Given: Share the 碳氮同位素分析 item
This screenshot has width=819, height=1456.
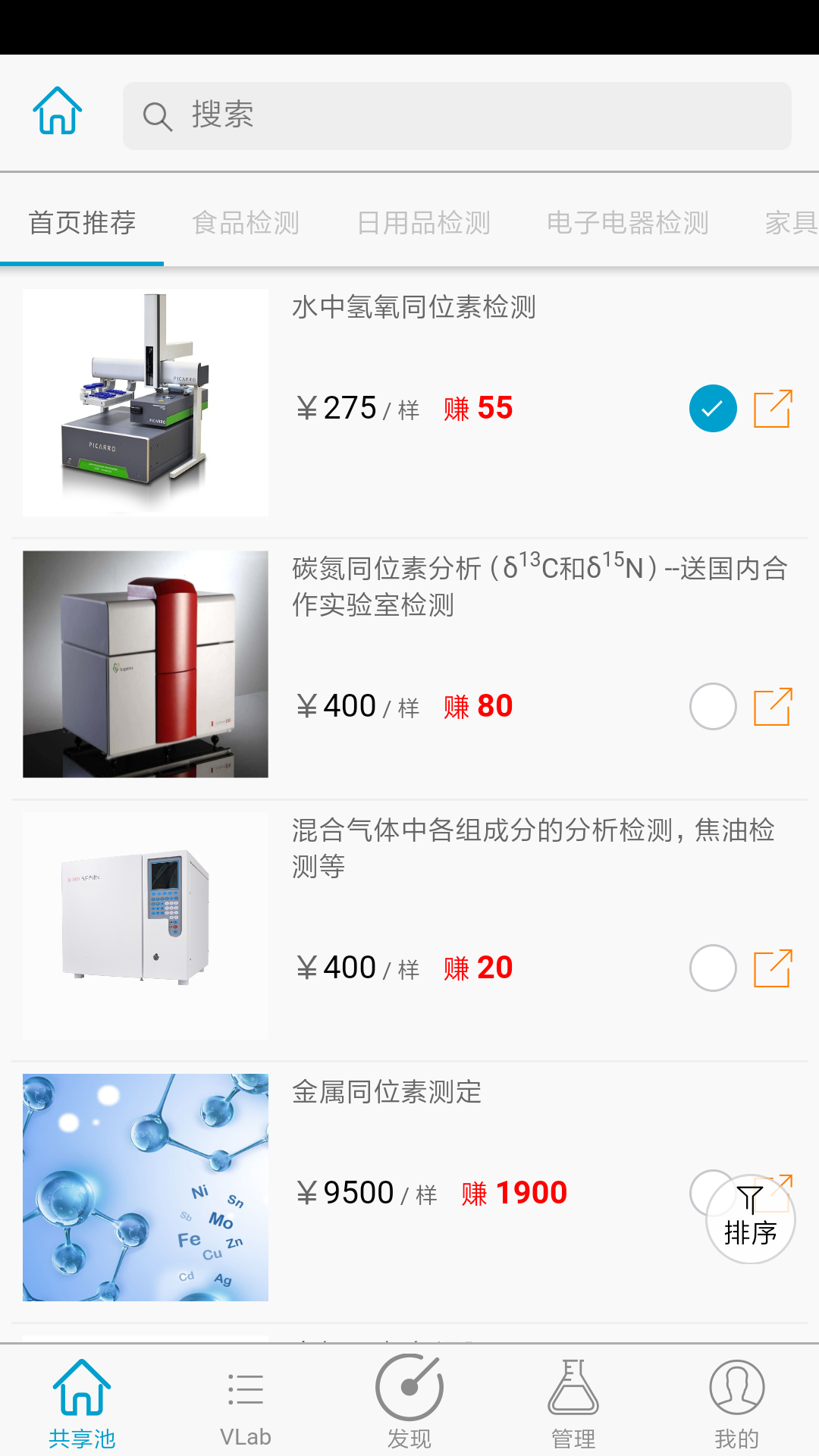Looking at the screenshot, I should tap(773, 707).
